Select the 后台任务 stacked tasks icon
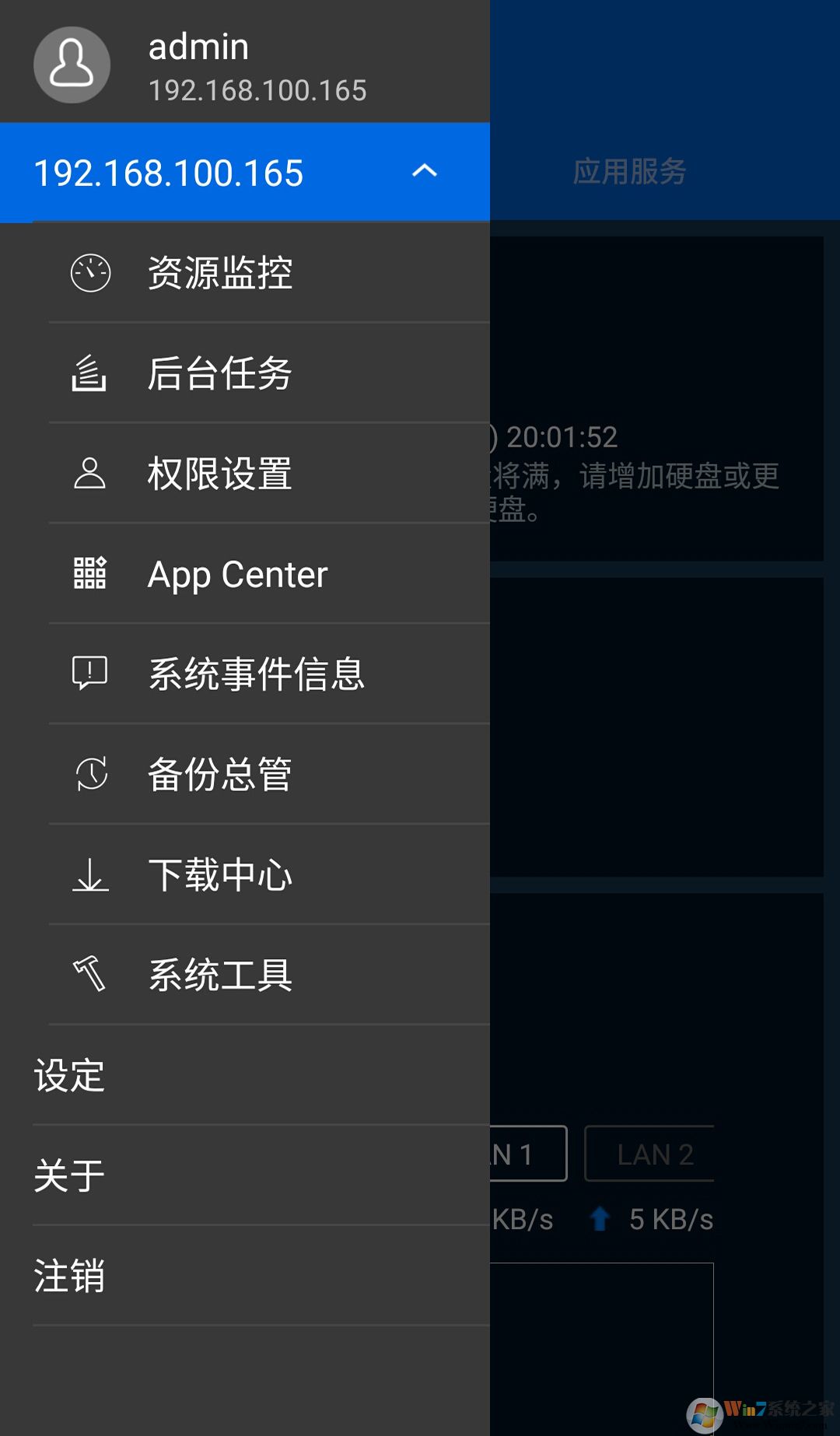This screenshot has height=1436, width=840. click(x=88, y=373)
